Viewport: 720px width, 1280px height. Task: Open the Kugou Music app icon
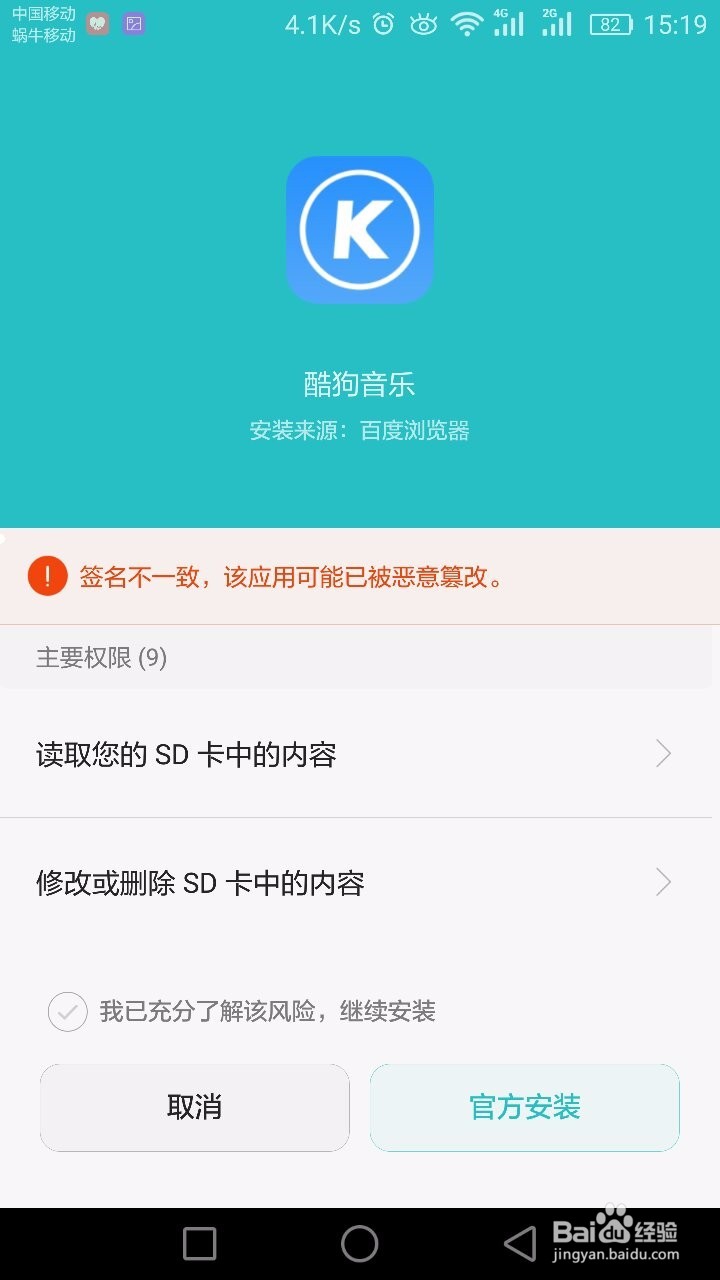[x=360, y=228]
